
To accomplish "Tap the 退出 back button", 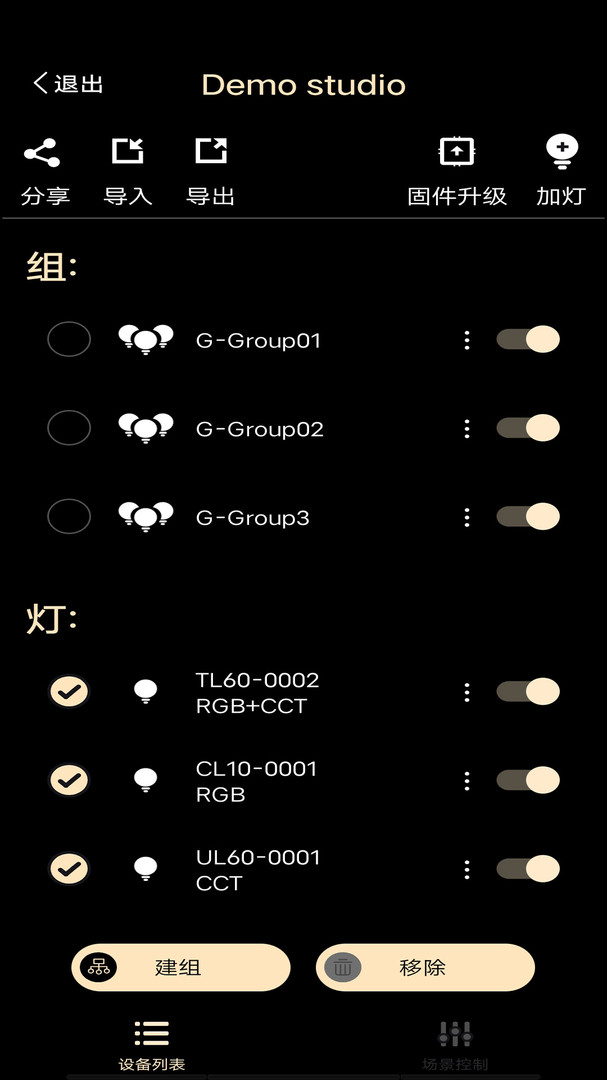I will [68, 84].
